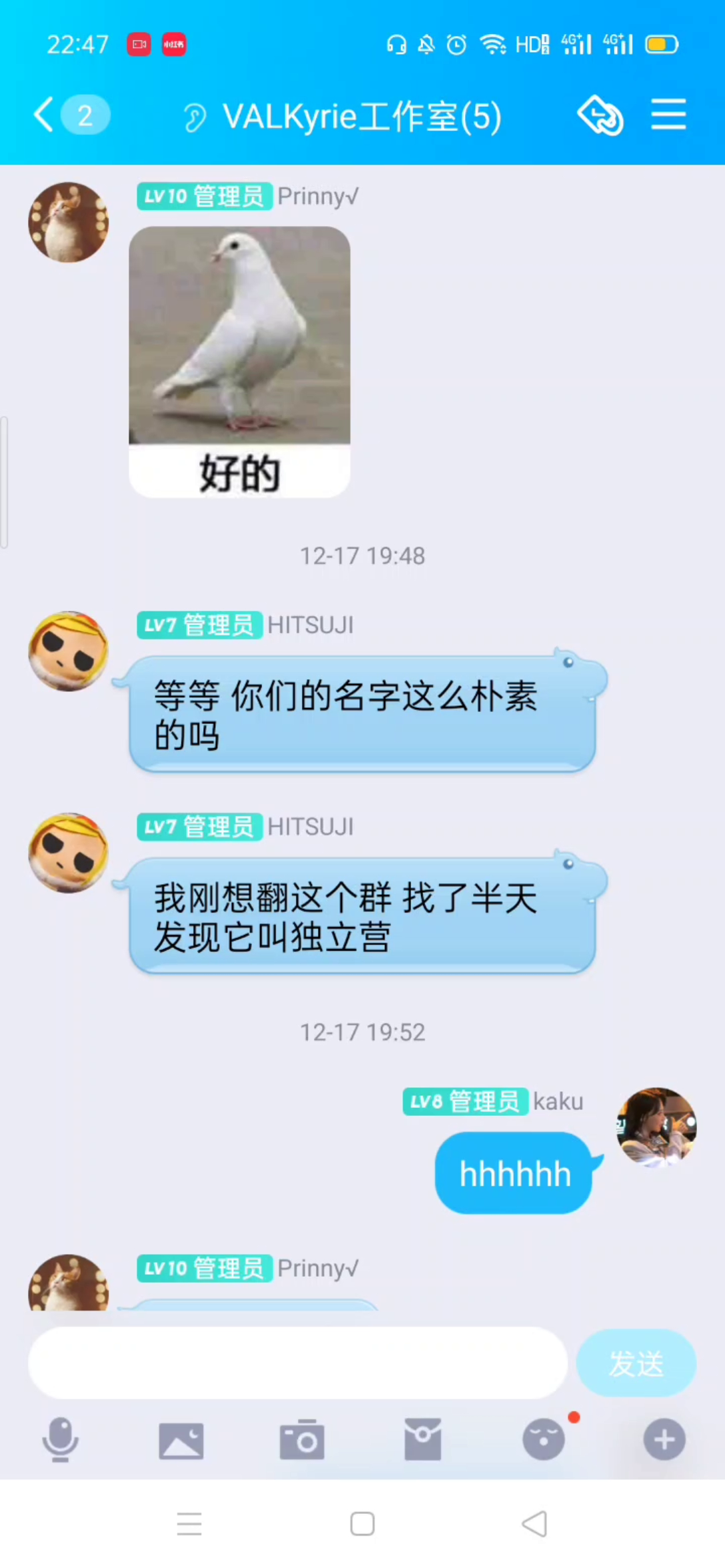Open the group apps icon beside the menu
Image resolution: width=725 pixels, height=1568 pixels.
coord(600,115)
